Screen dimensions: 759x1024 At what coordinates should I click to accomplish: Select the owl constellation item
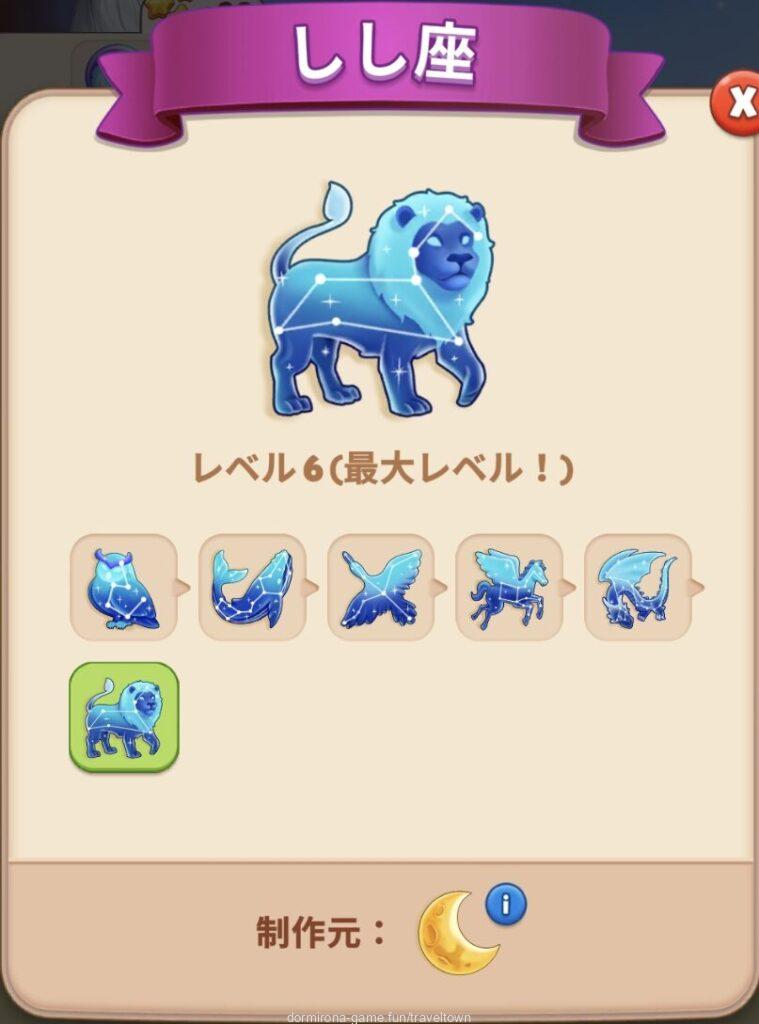pyautogui.click(x=123, y=588)
